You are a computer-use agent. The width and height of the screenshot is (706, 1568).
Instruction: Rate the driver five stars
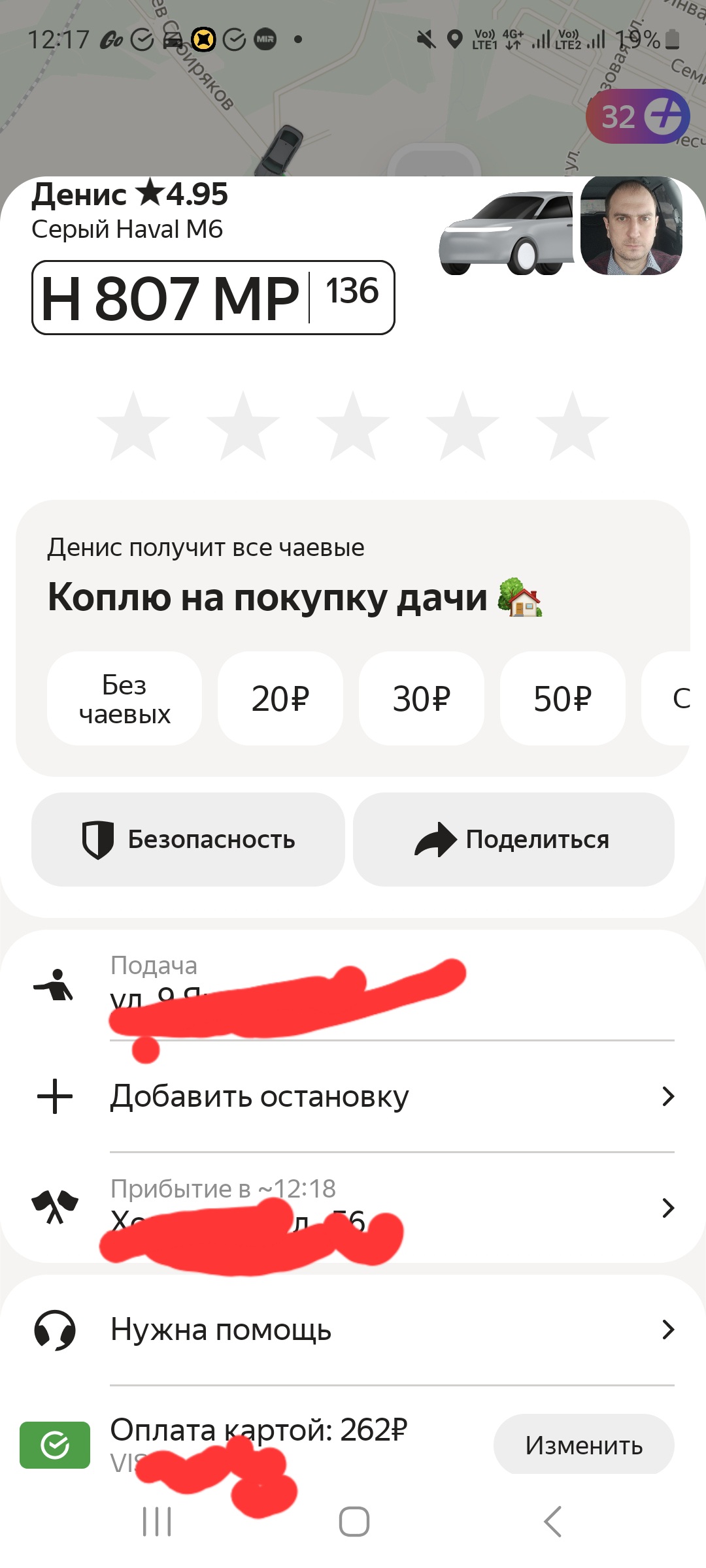pyautogui.click(x=573, y=427)
